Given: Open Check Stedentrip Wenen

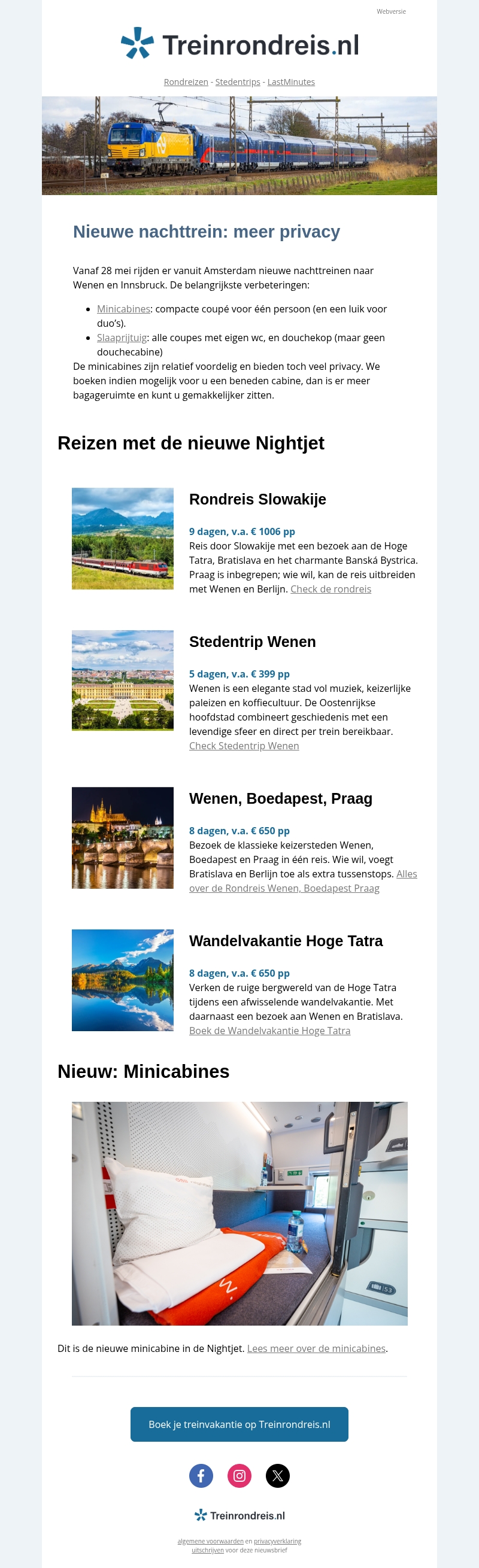Looking at the screenshot, I should [x=244, y=746].
